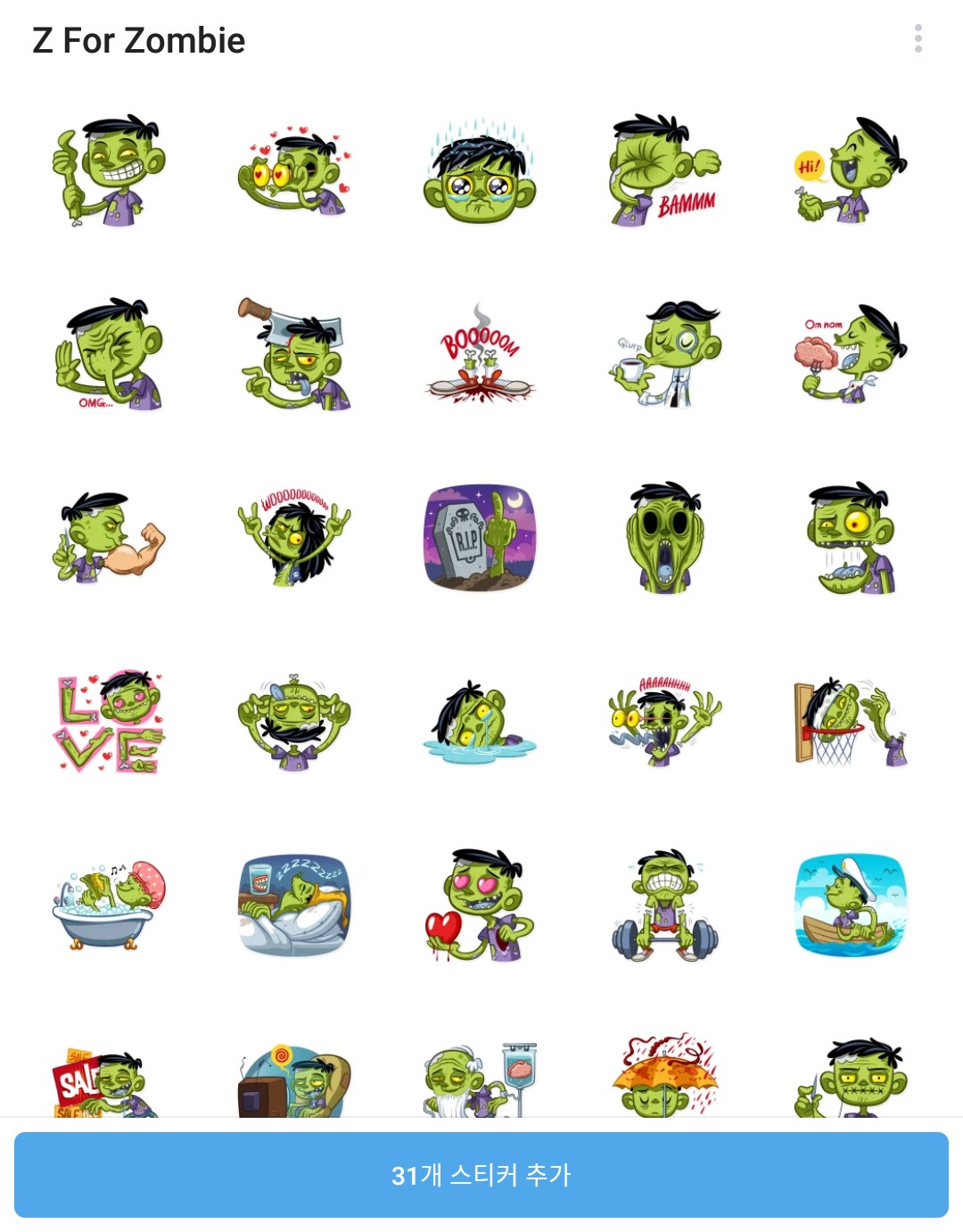Preview the LOVE letters zombie sticker
Screen dimensions: 963x1232
click(x=109, y=722)
